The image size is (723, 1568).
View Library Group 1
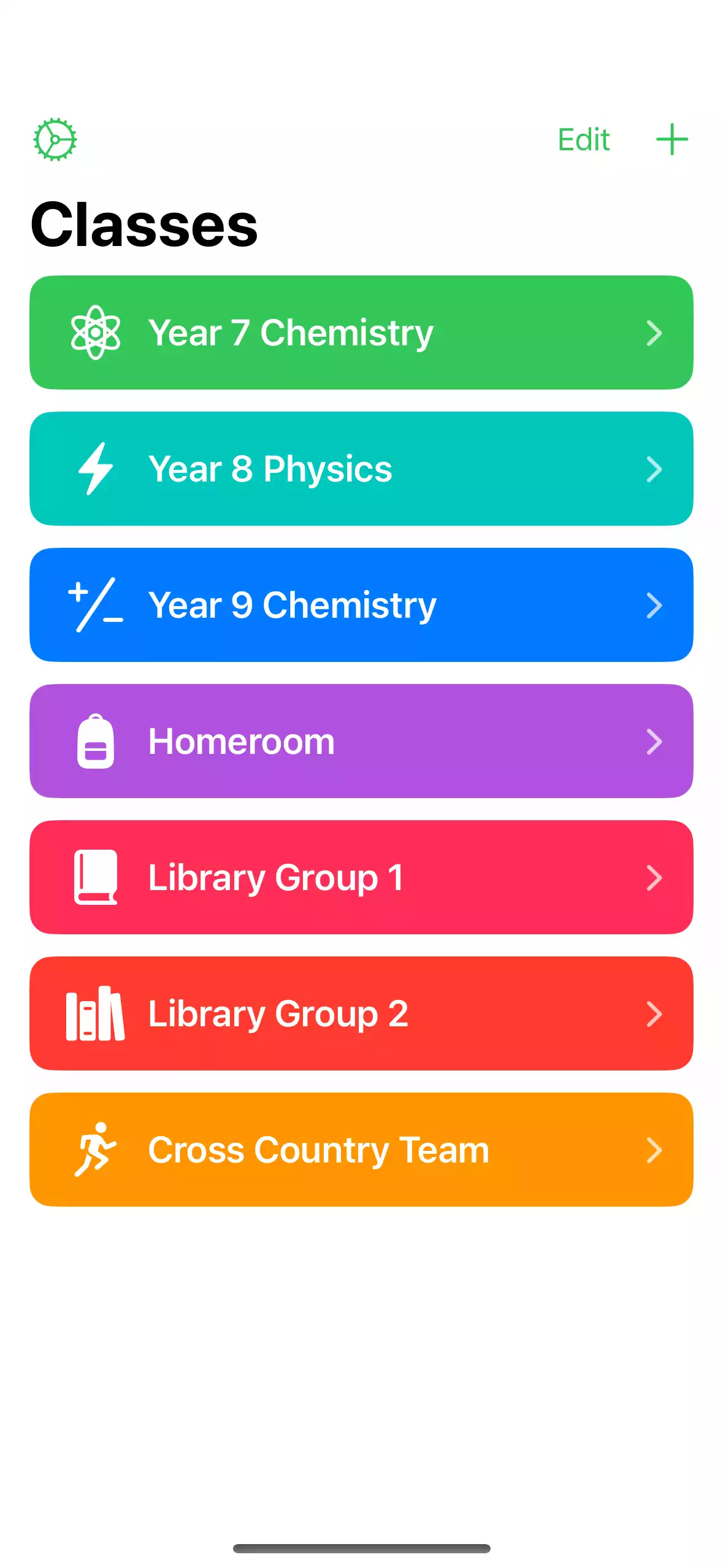pos(361,877)
